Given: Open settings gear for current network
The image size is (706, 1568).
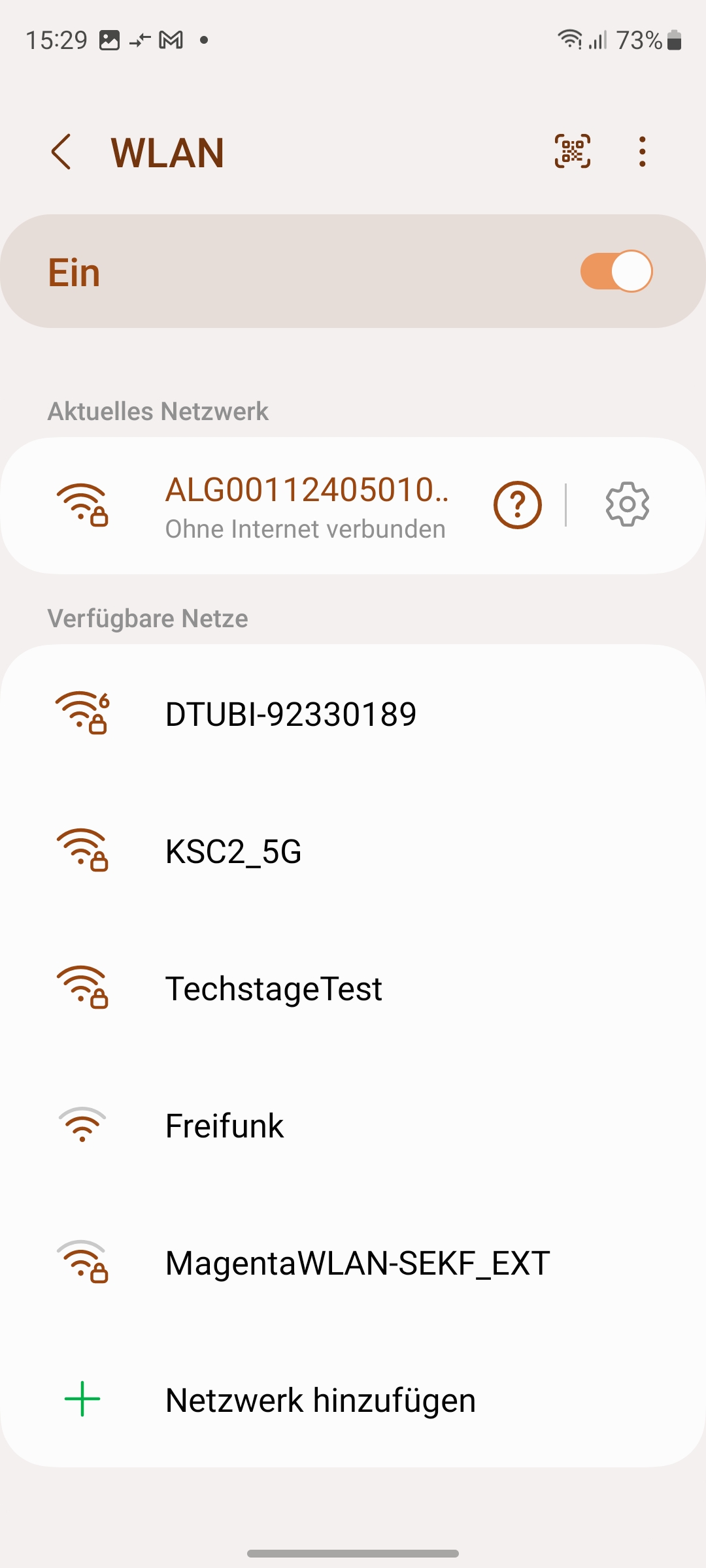Looking at the screenshot, I should [627, 505].
